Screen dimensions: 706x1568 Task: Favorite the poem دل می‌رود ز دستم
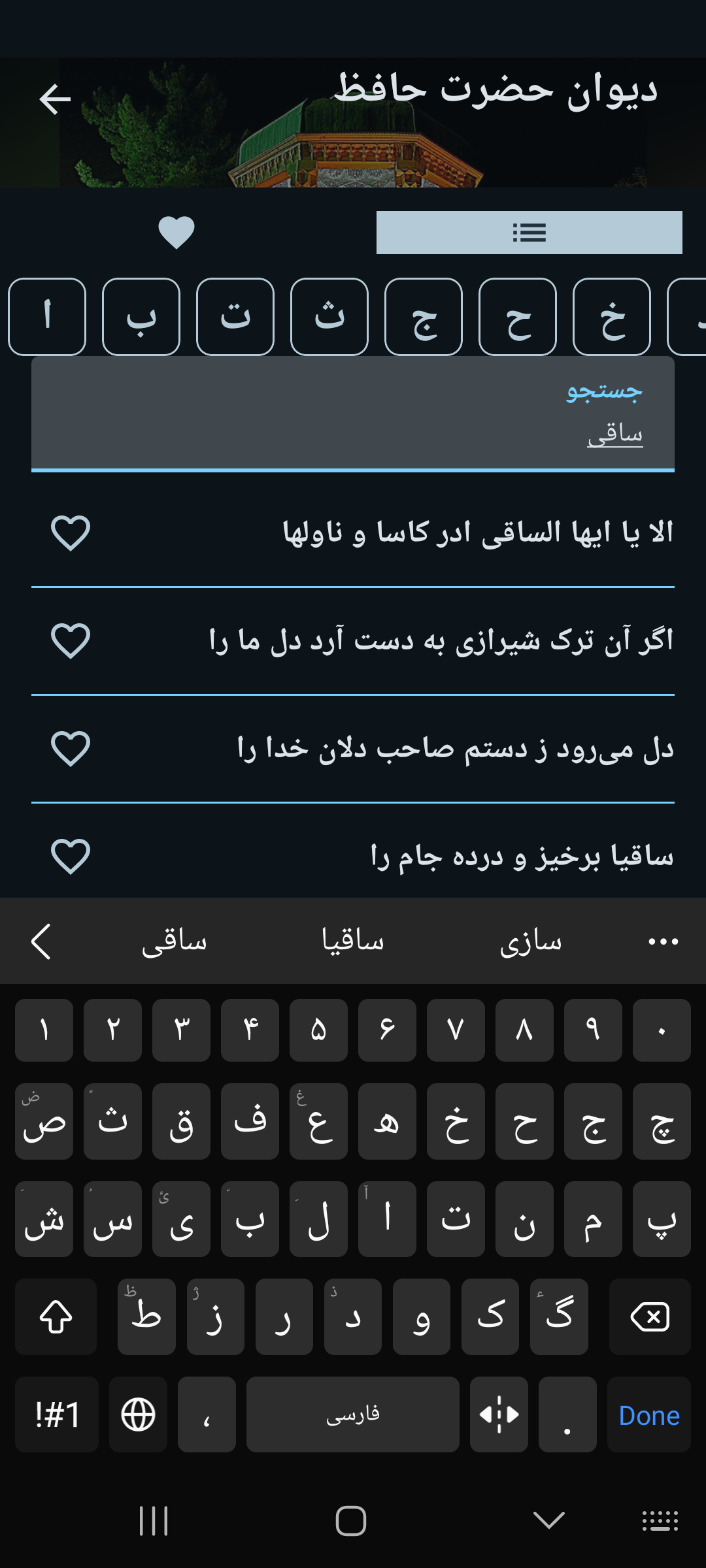click(x=71, y=748)
